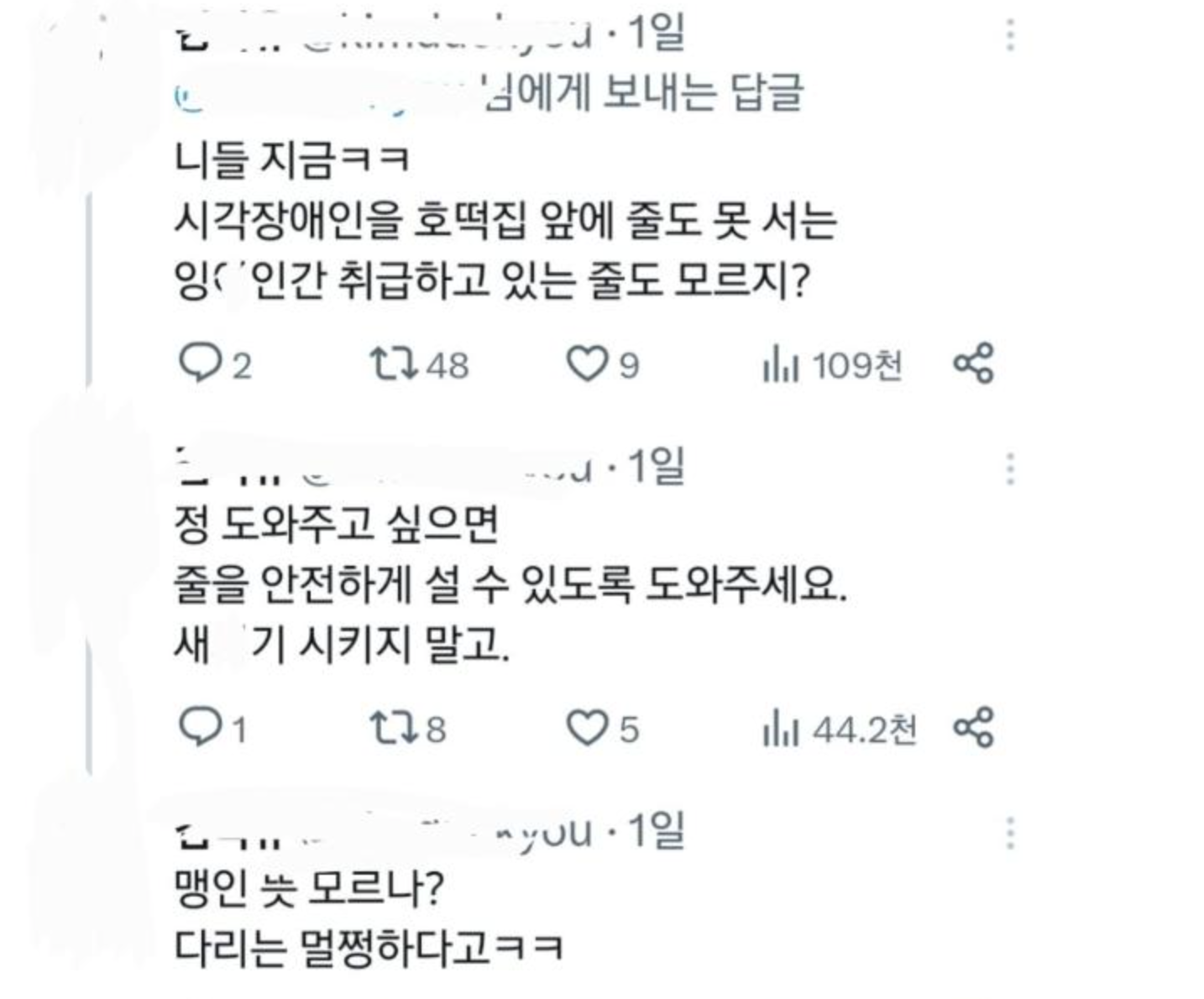Like the tweet with 5 likes
Image resolution: width=1204 pixels, height=999 pixels.
[586, 728]
